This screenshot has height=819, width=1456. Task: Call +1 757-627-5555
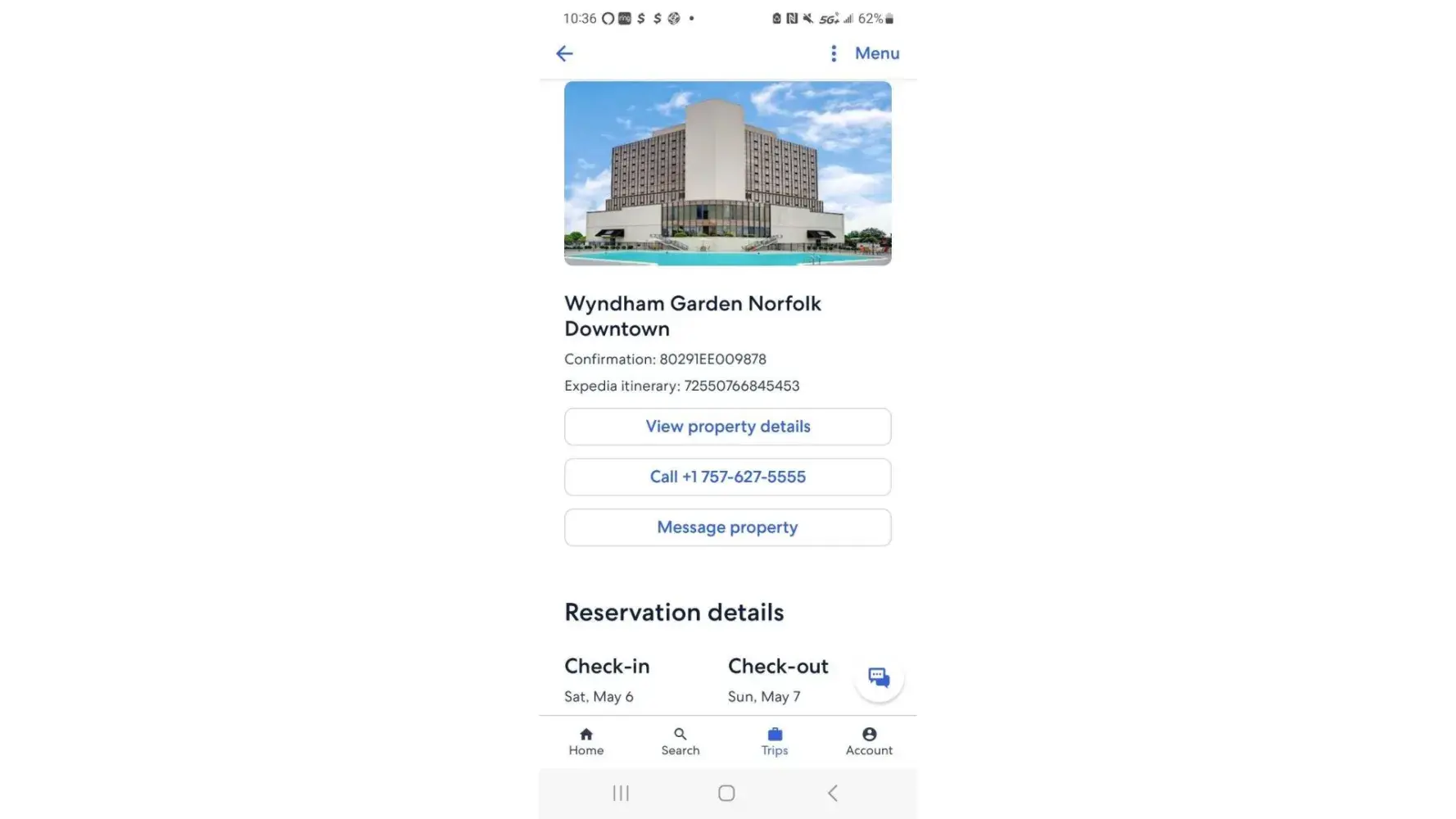pyautogui.click(x=727, y=477)
